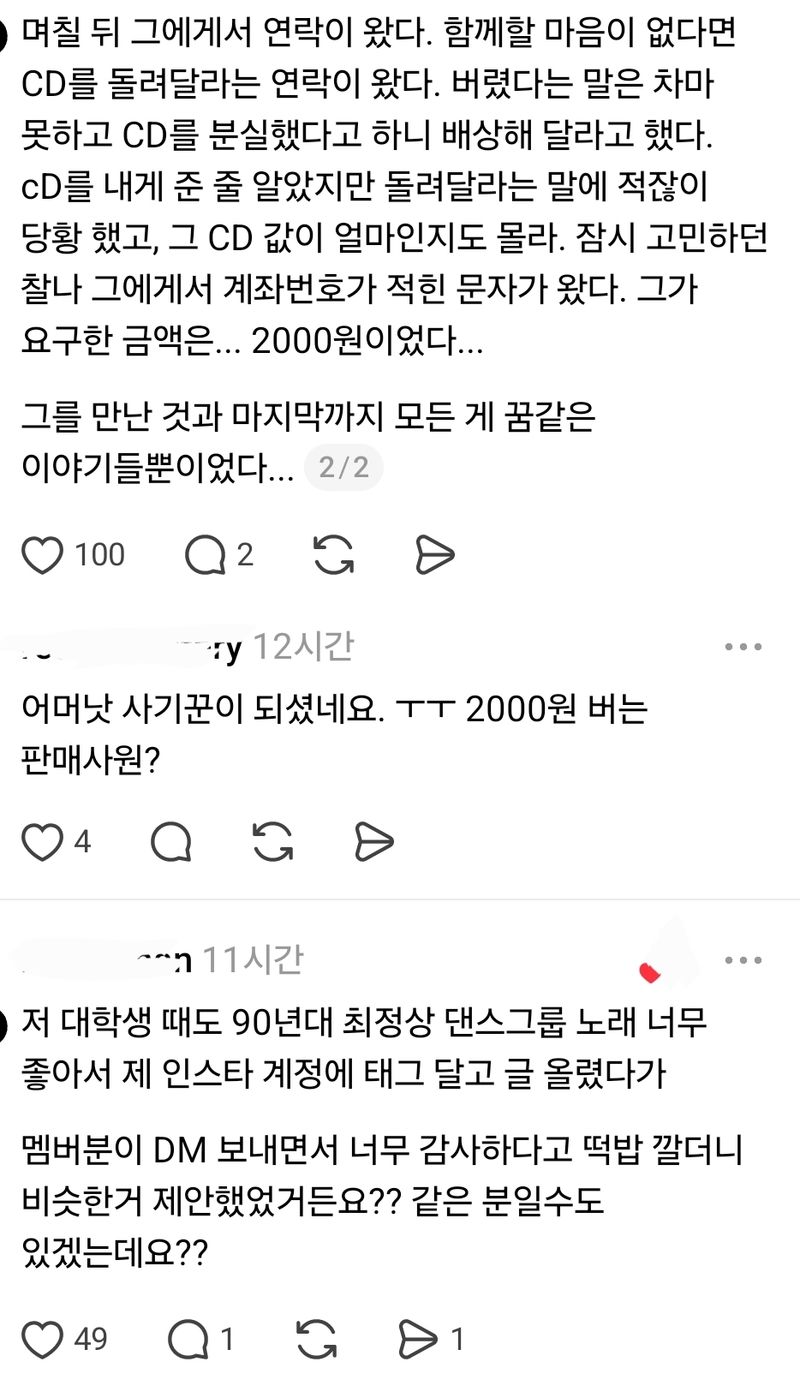This screenshot has width=800, height=1392.
Task: Reply to the 2000원 버는 판매사원 comment
Action: pos(170,842)
